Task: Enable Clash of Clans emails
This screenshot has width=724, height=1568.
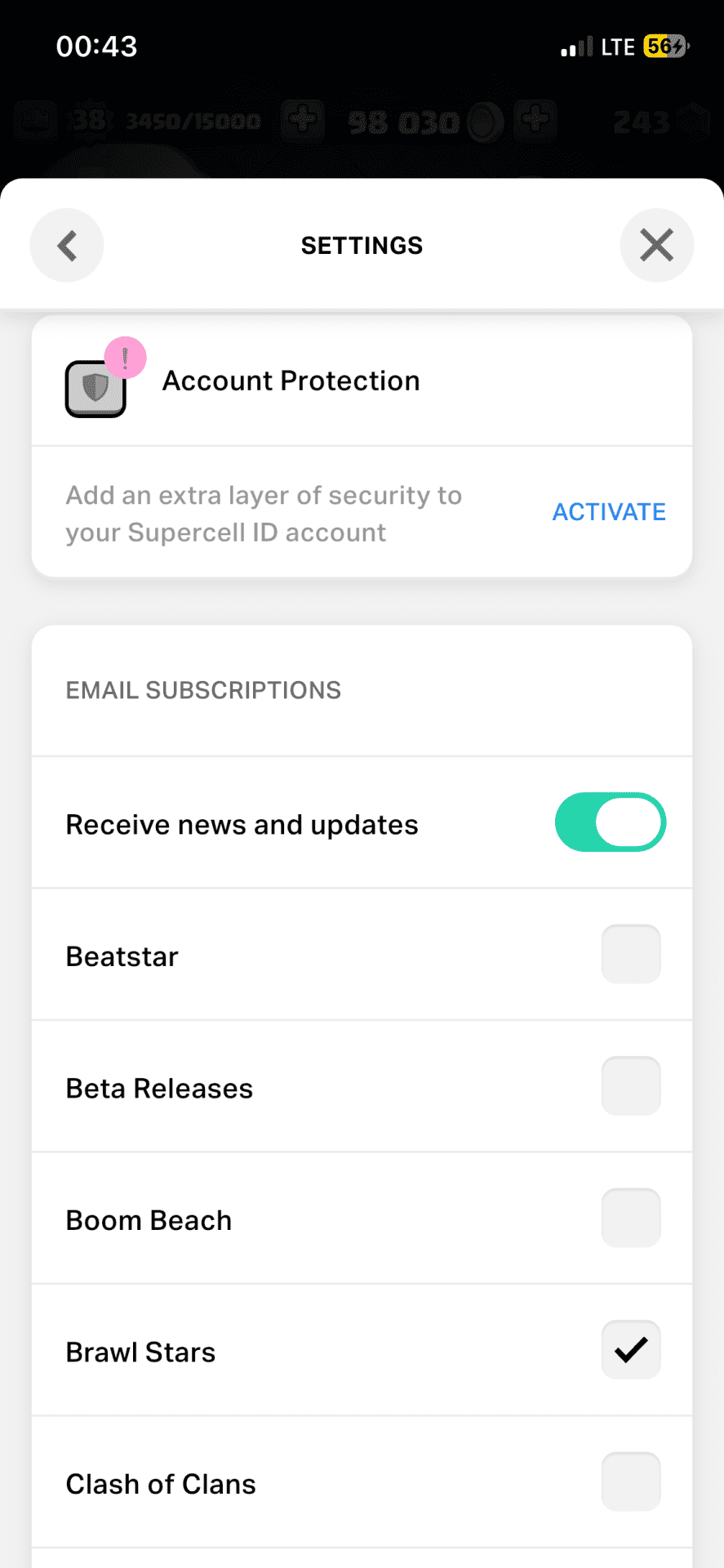Action: pyautogui.click(x=630, y=1481)
